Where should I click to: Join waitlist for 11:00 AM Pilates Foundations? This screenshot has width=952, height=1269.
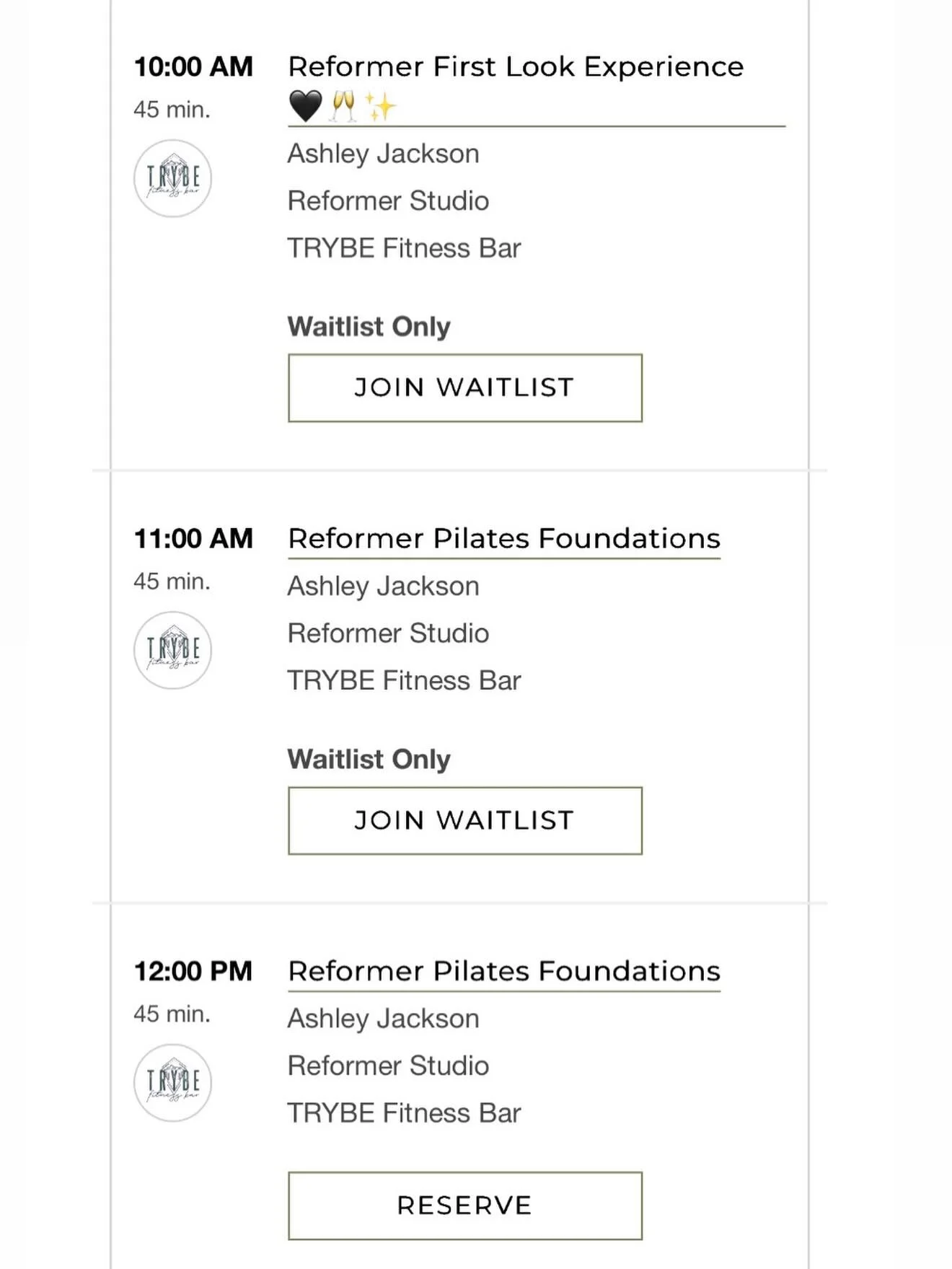coord(464,820)
